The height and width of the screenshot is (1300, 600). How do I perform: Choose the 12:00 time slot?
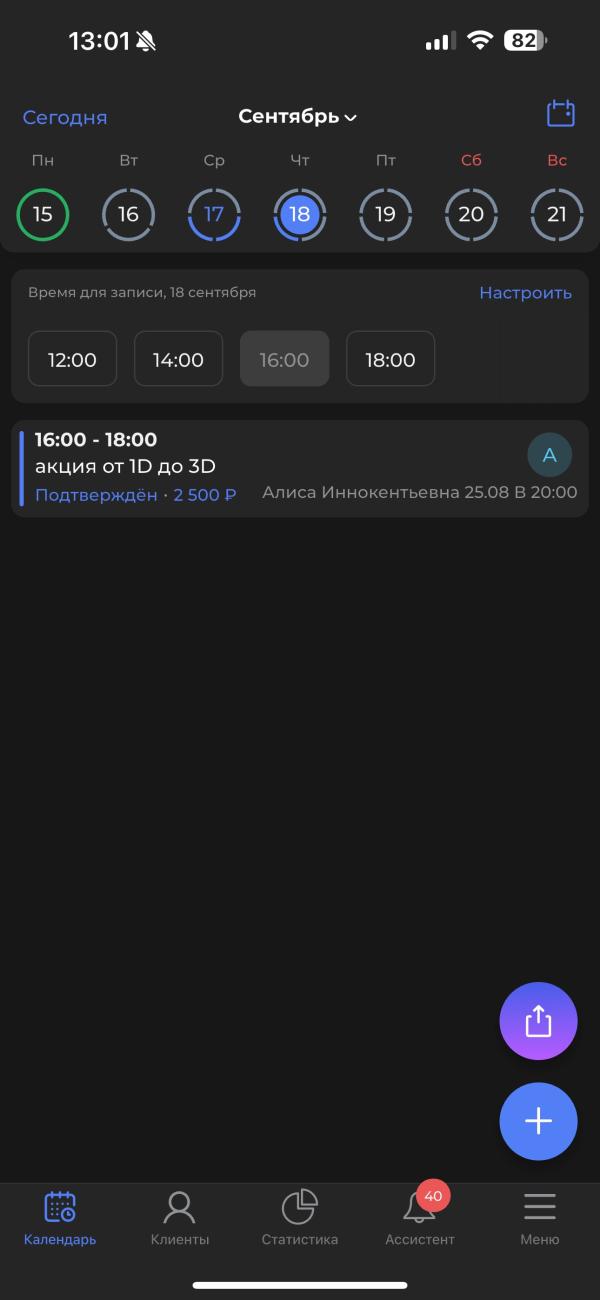72,359
